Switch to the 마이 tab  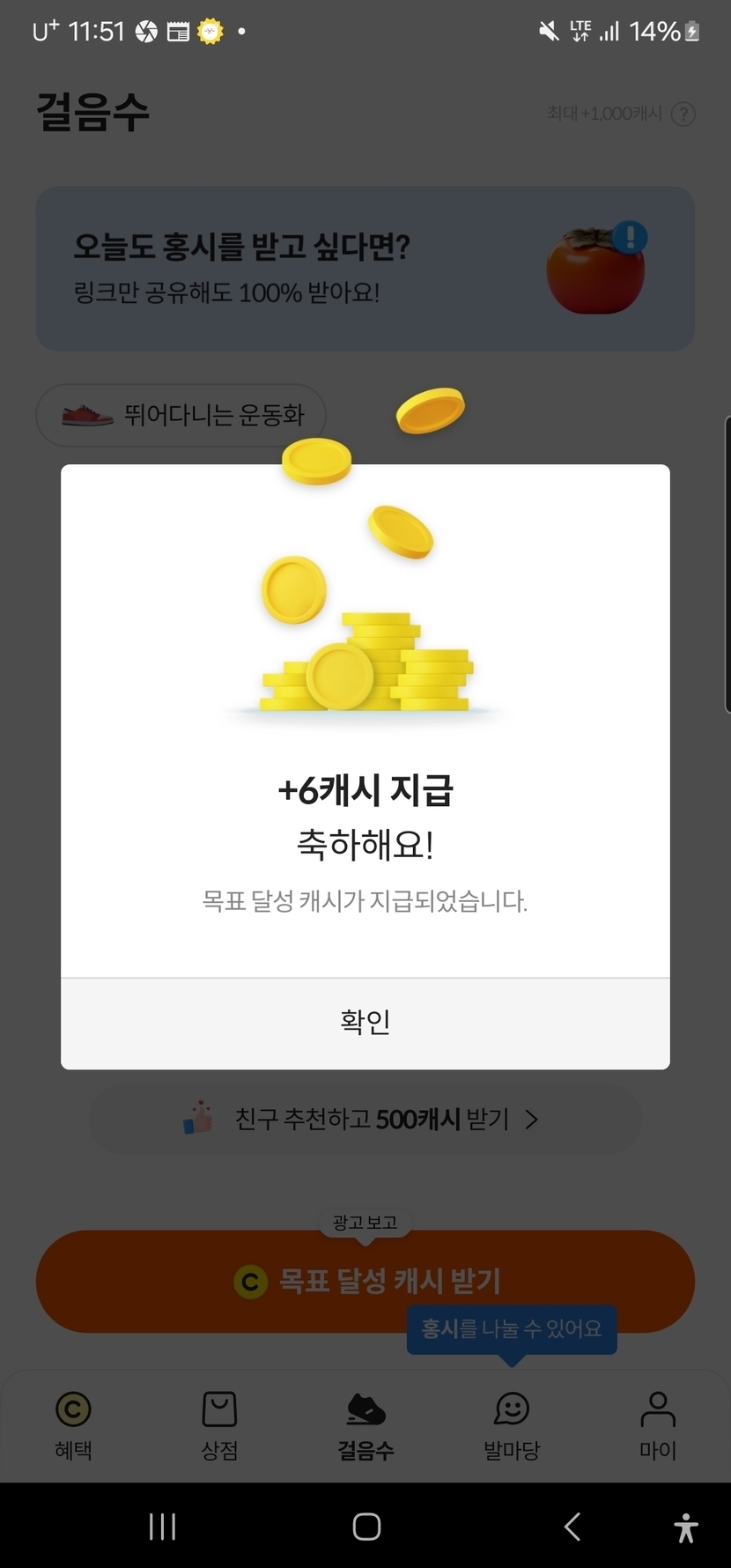[658, 1424]
